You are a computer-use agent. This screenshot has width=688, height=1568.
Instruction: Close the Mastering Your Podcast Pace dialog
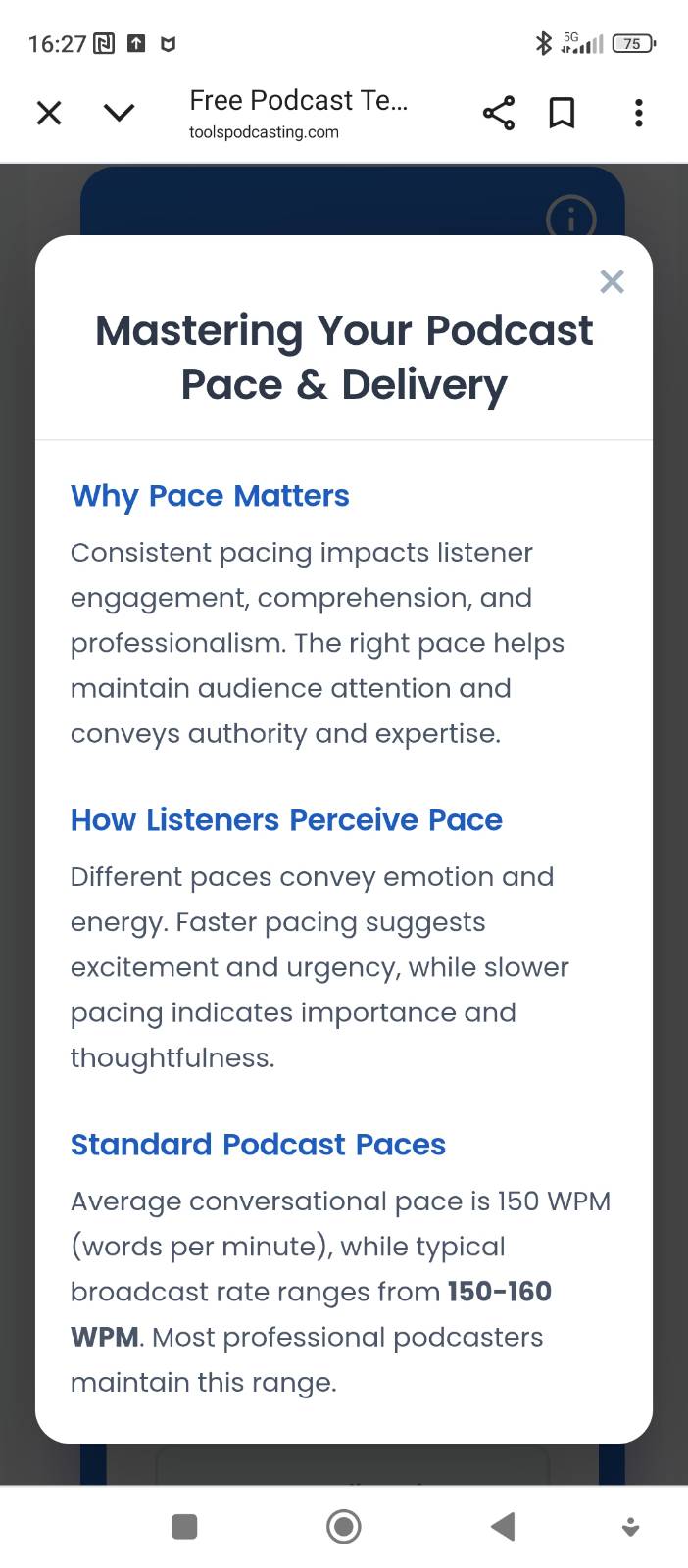tap(612, 282)
